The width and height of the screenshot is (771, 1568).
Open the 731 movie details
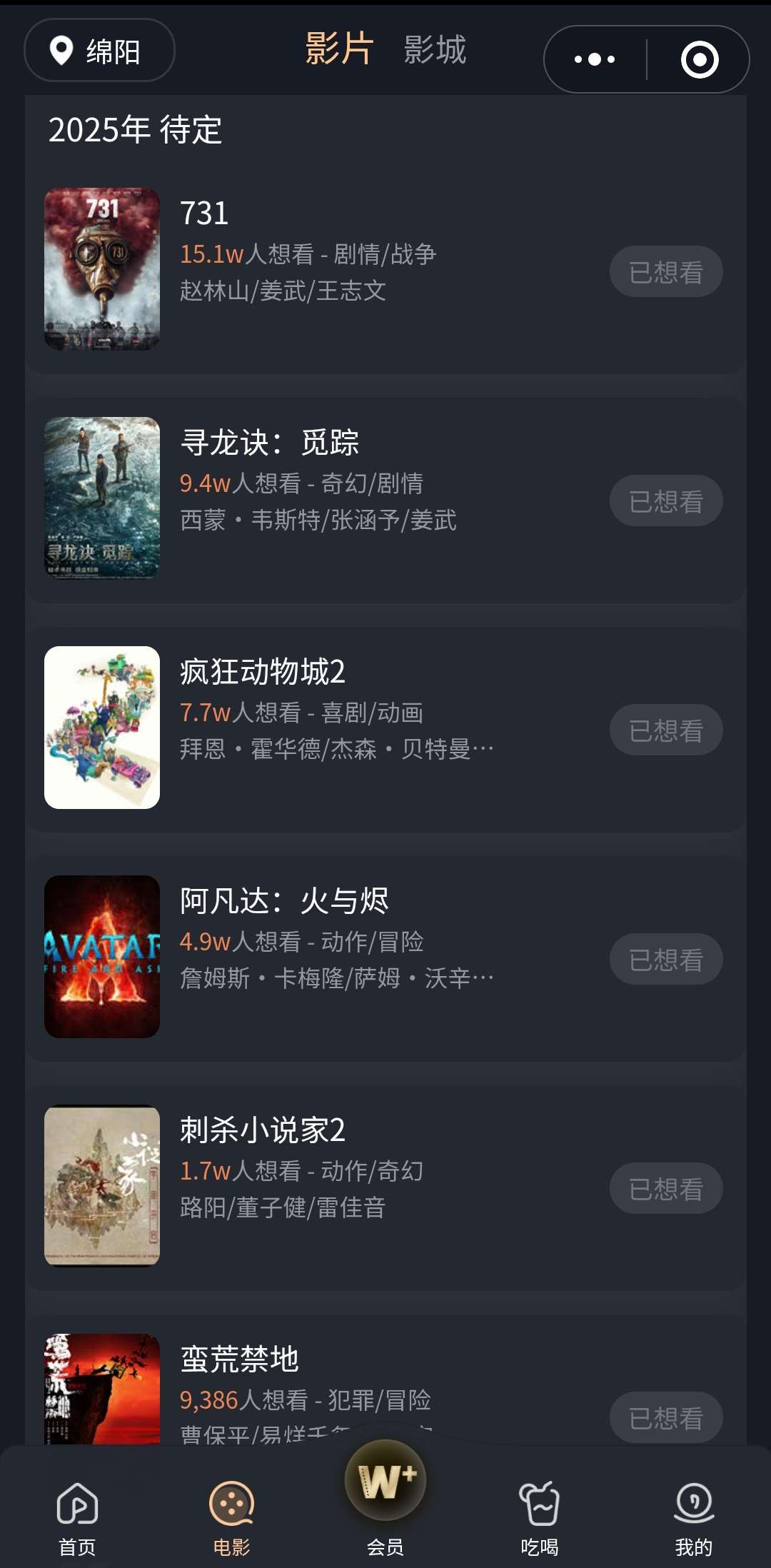coord(204,213)
